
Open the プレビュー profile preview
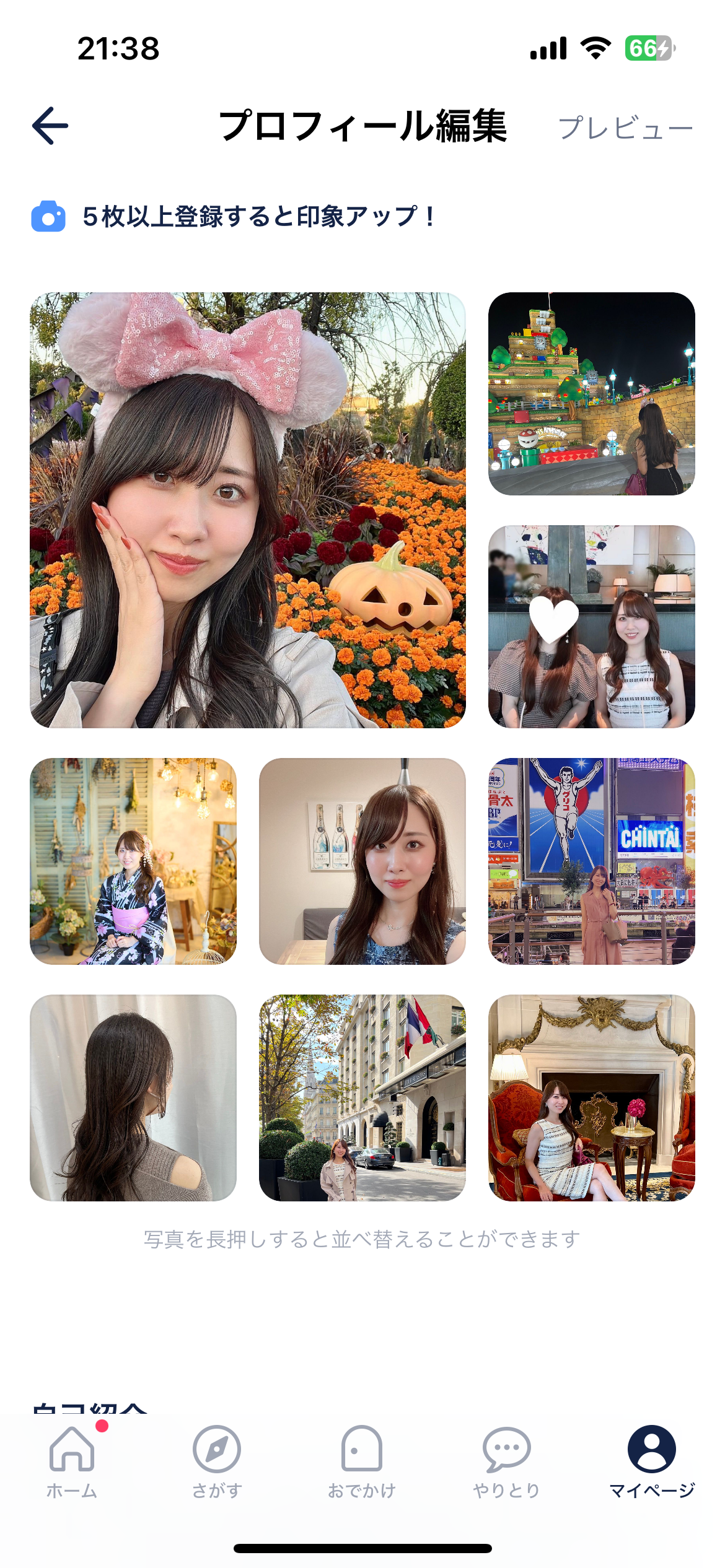point(625,128)
